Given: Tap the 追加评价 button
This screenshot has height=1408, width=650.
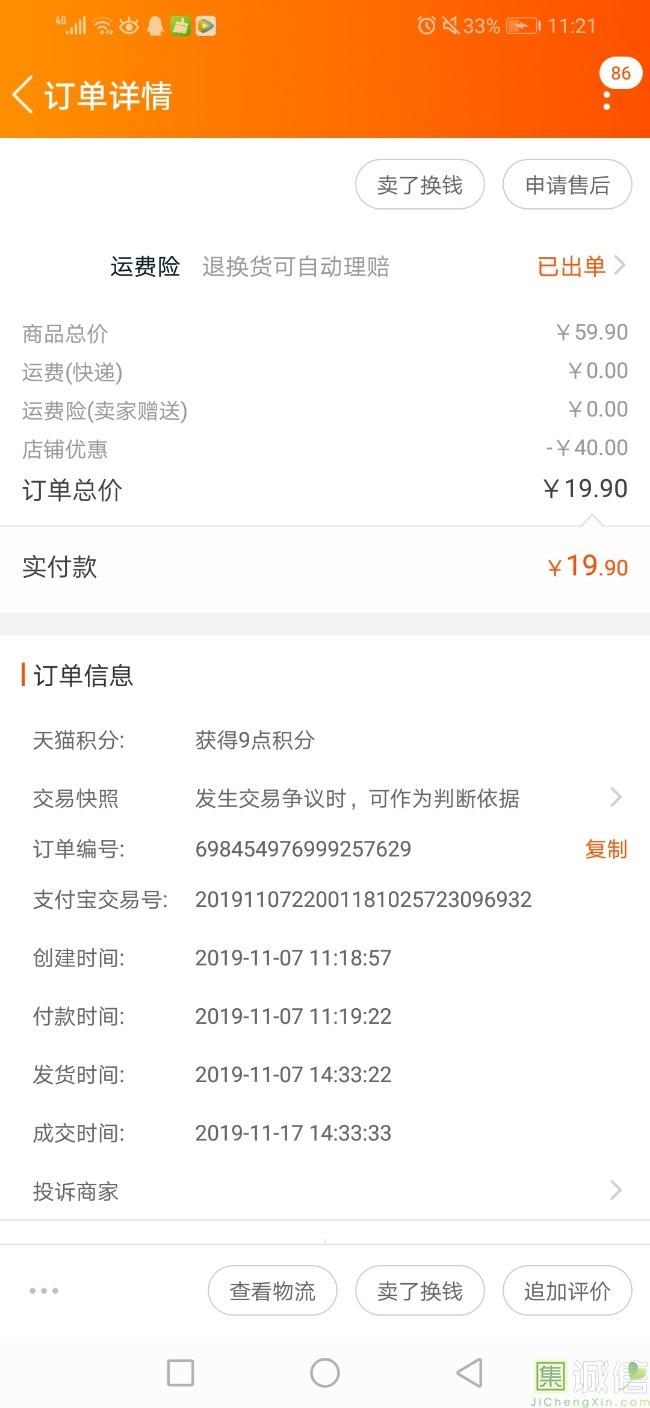Looking at the screenshot, I should (x=567, y=1291).
